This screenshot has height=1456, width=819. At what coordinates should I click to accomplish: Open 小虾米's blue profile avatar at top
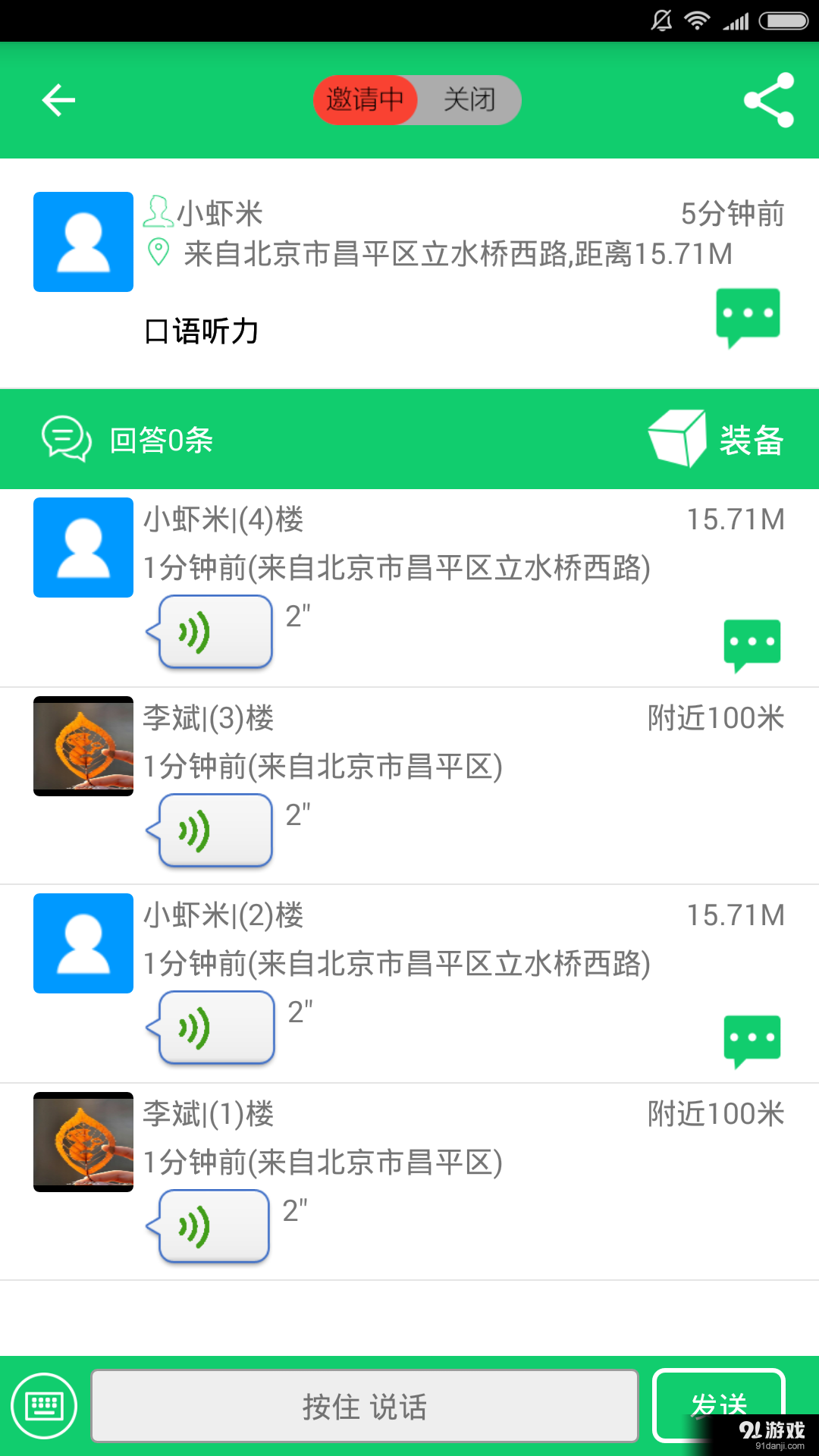click(83, 241)
